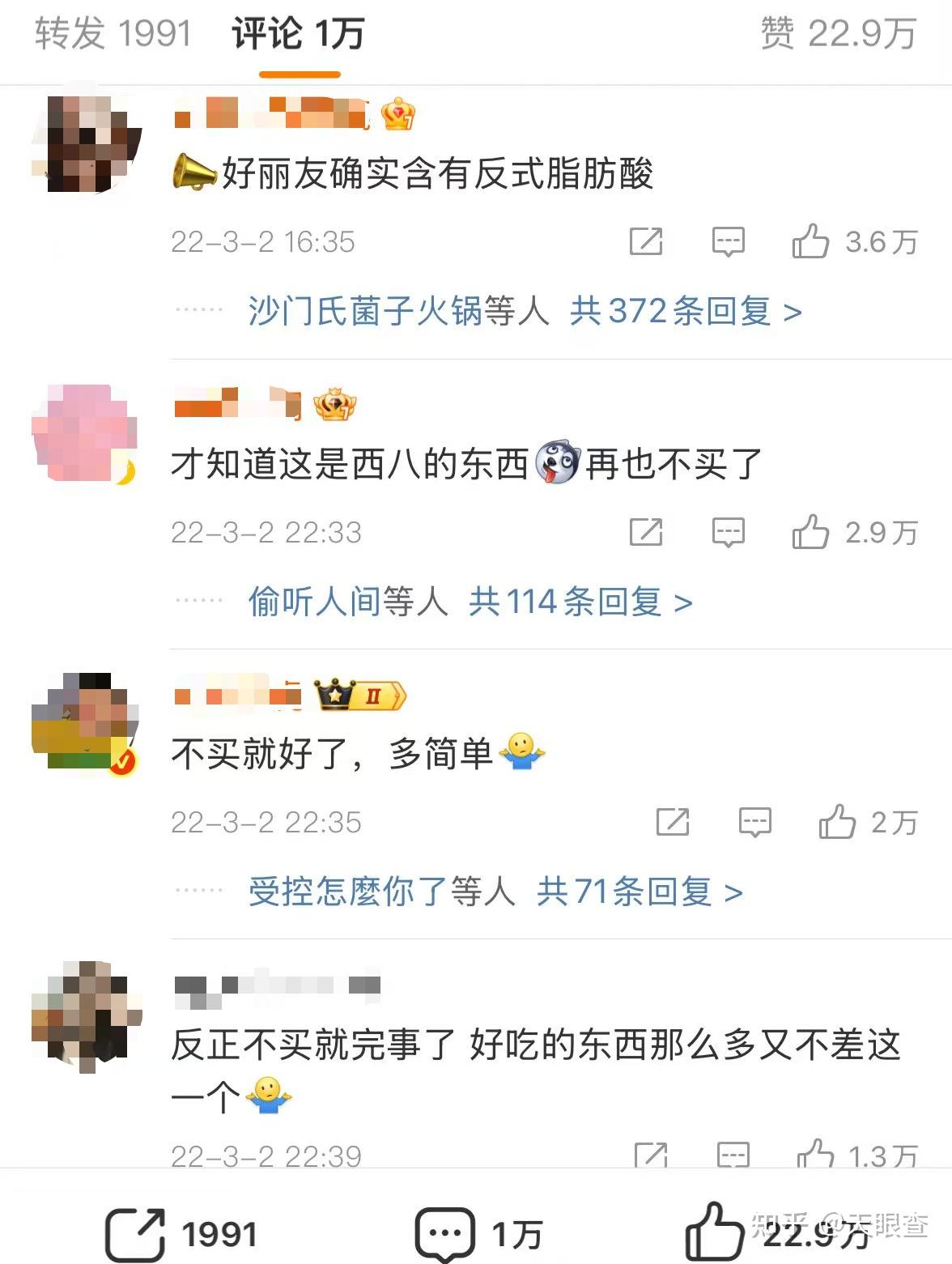Expand the 共114条回复 replies

click(x=580, y=602)
